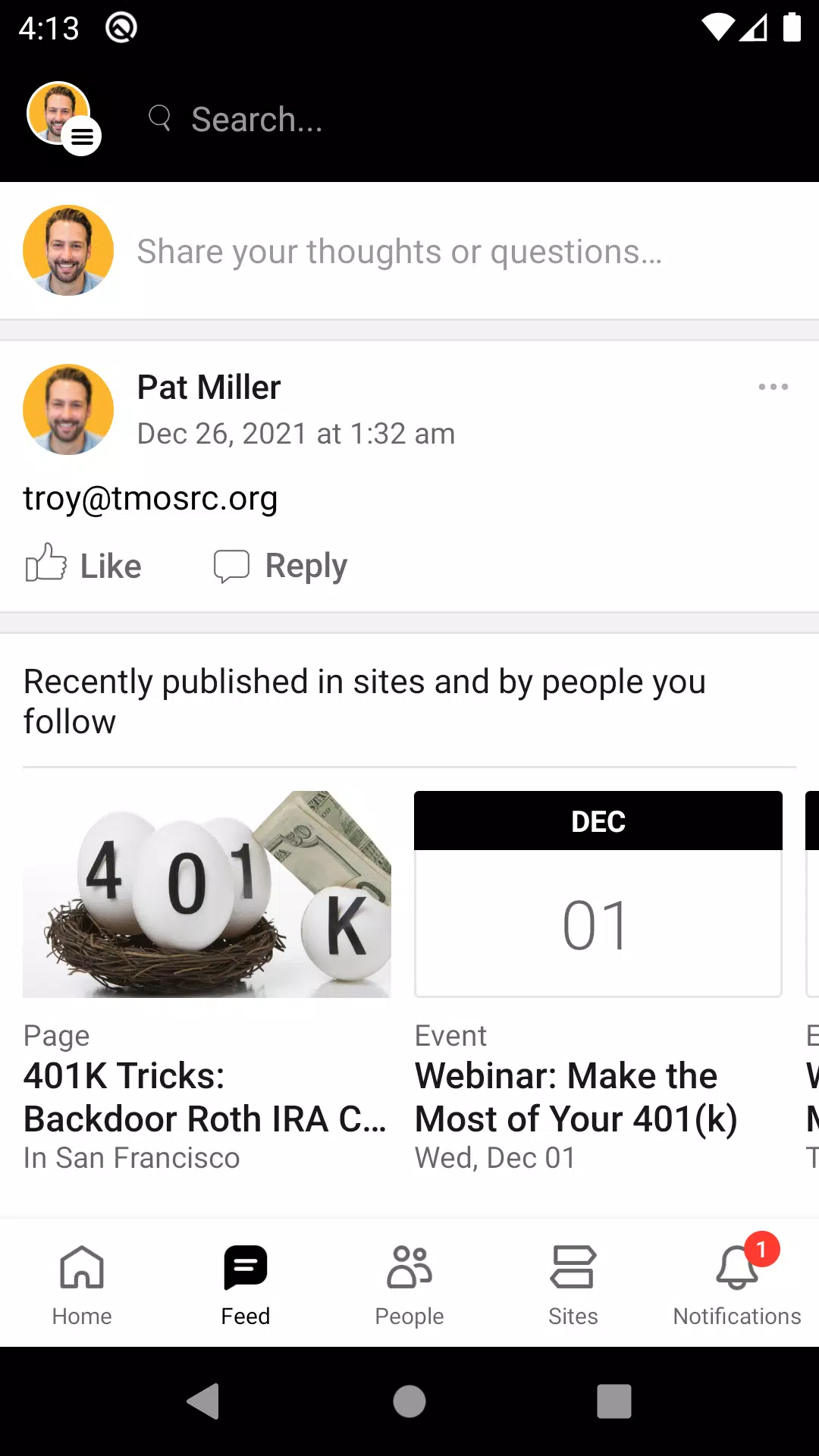Switch to the Sites tab

point(573,1283)
